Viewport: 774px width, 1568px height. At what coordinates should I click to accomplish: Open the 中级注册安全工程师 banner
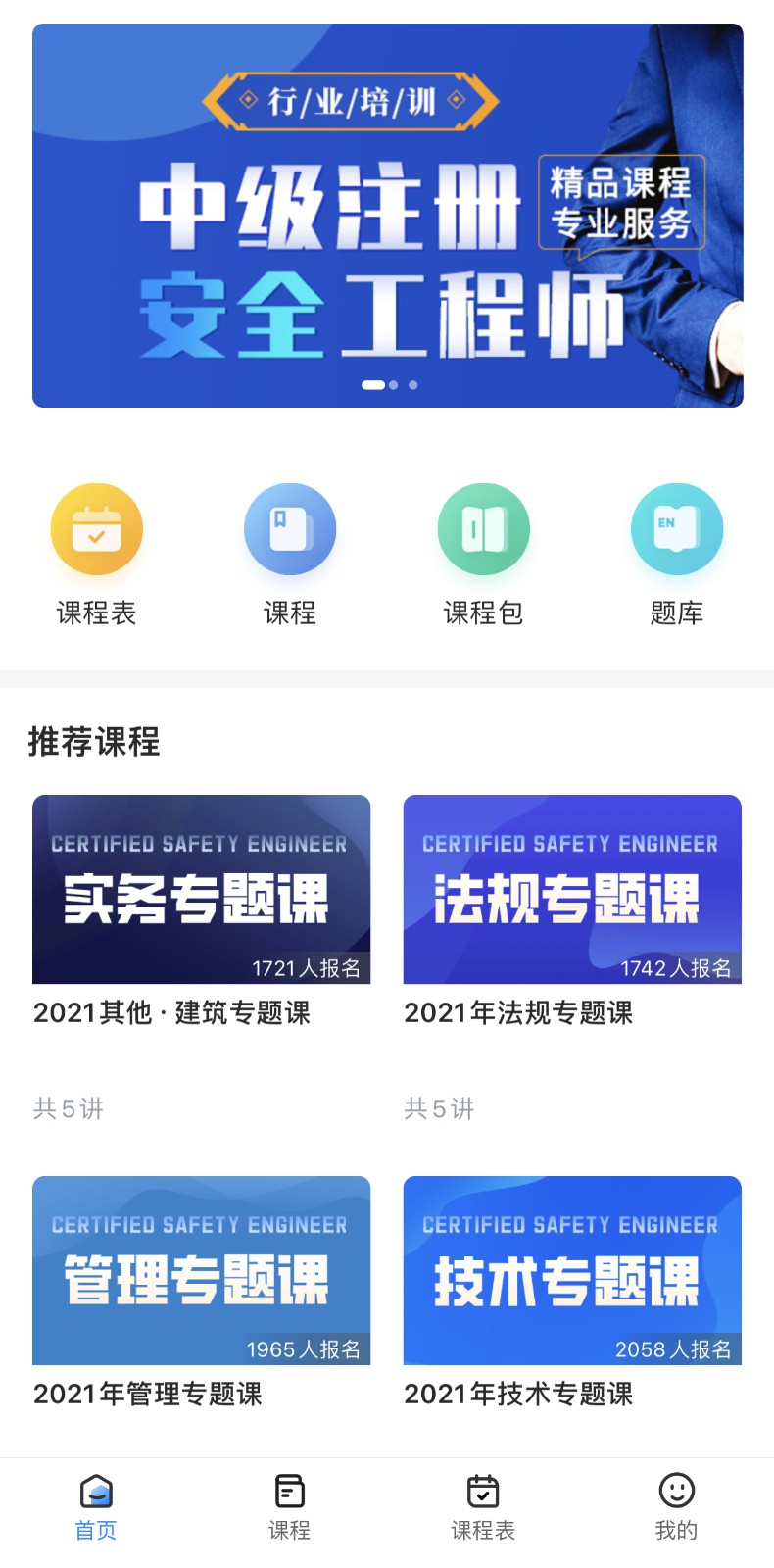387,216
